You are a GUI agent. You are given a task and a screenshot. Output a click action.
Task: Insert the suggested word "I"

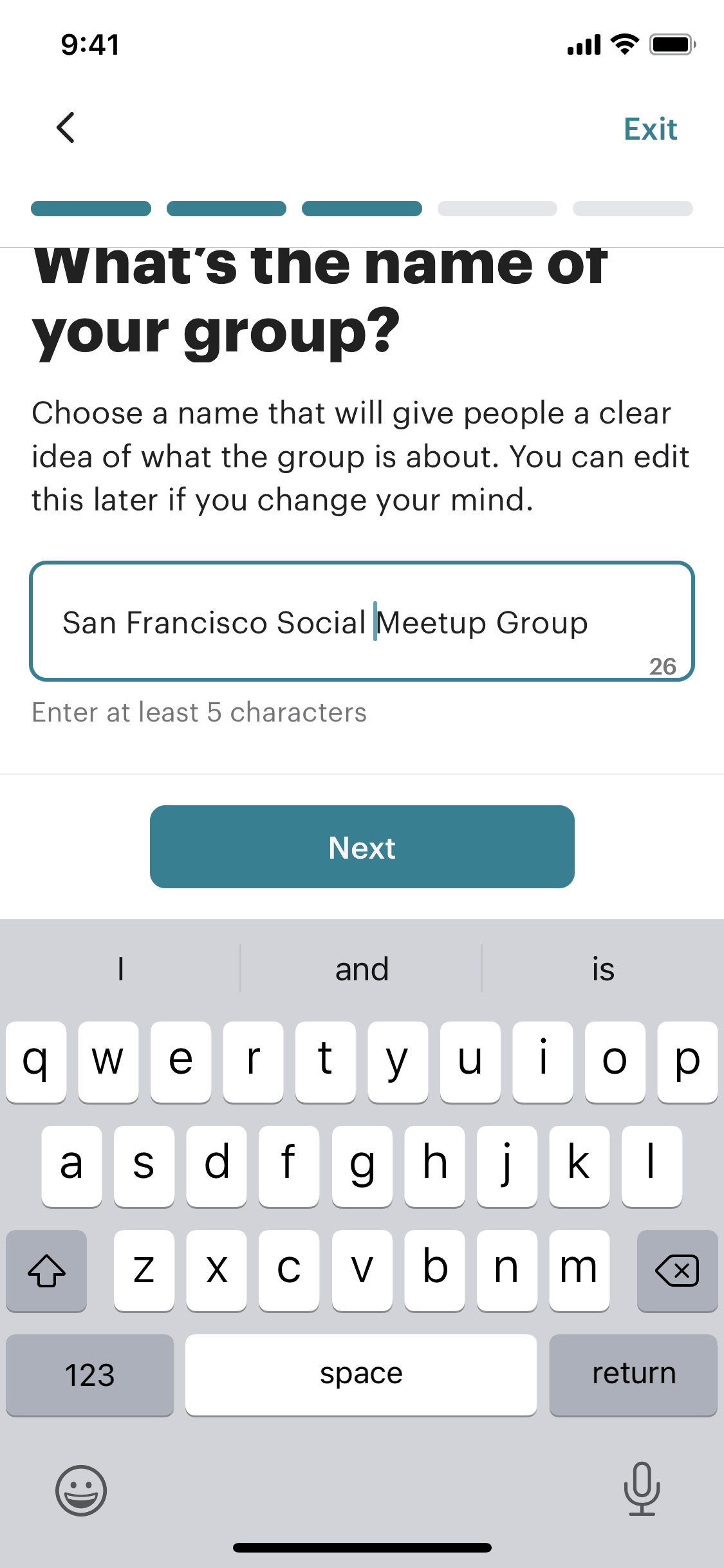[x=120, y=969]
